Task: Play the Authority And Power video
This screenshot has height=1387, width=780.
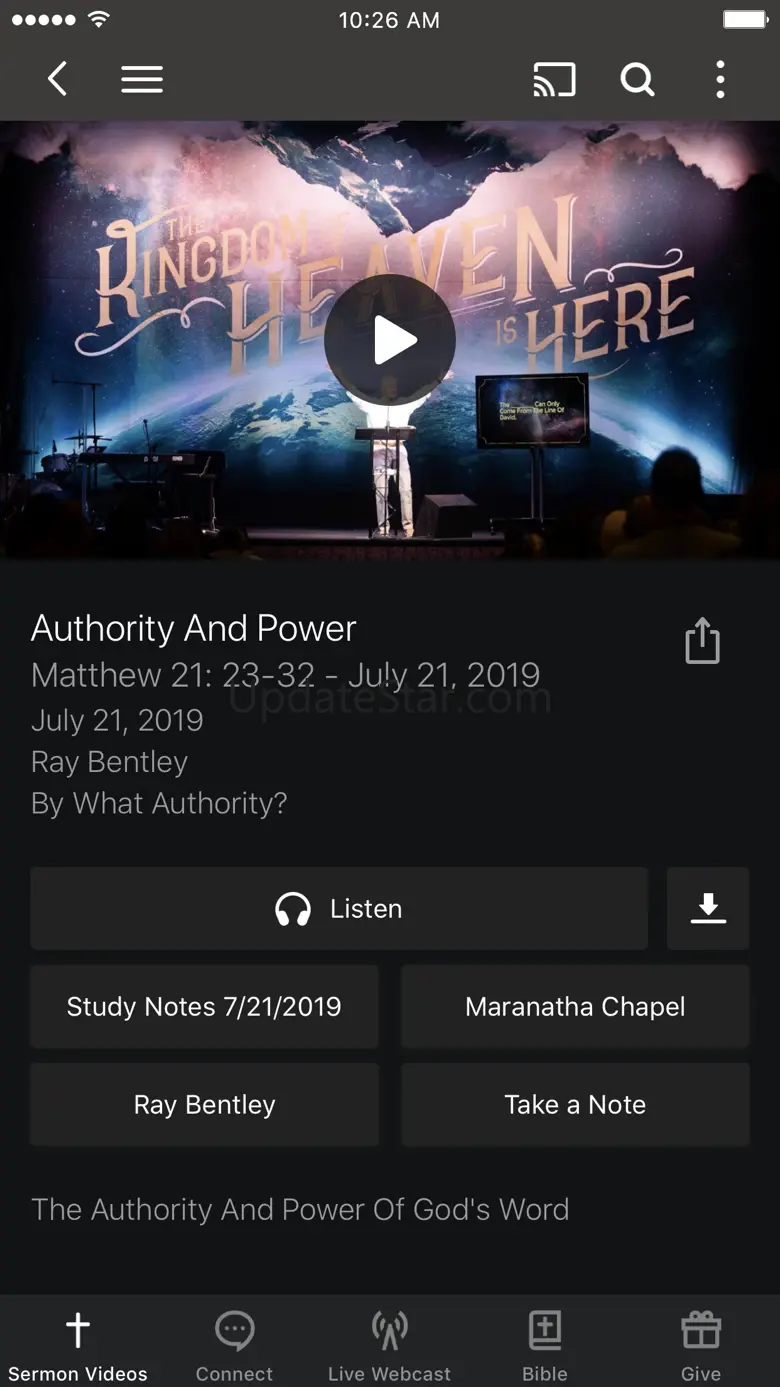Action: [390, 340]
